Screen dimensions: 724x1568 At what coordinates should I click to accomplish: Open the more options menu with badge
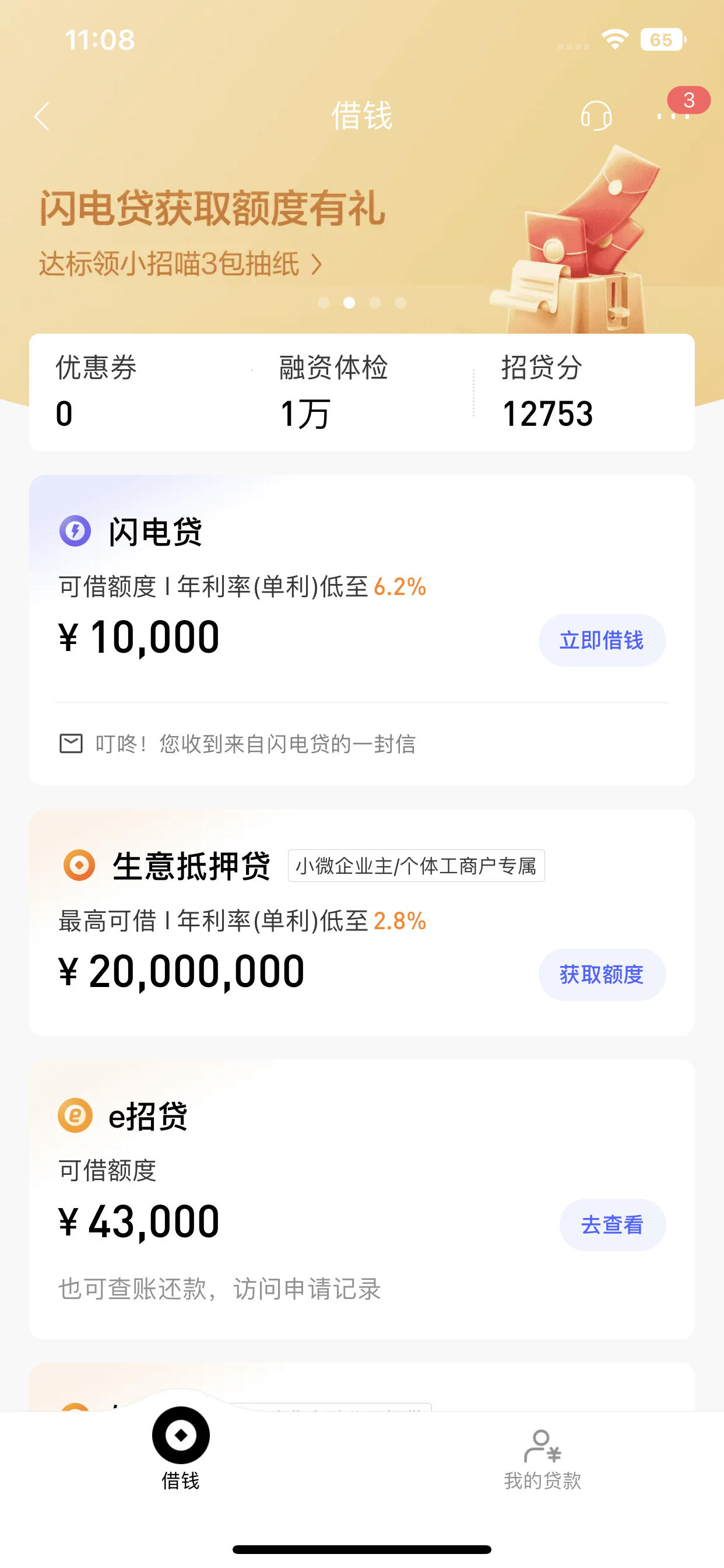673,115
